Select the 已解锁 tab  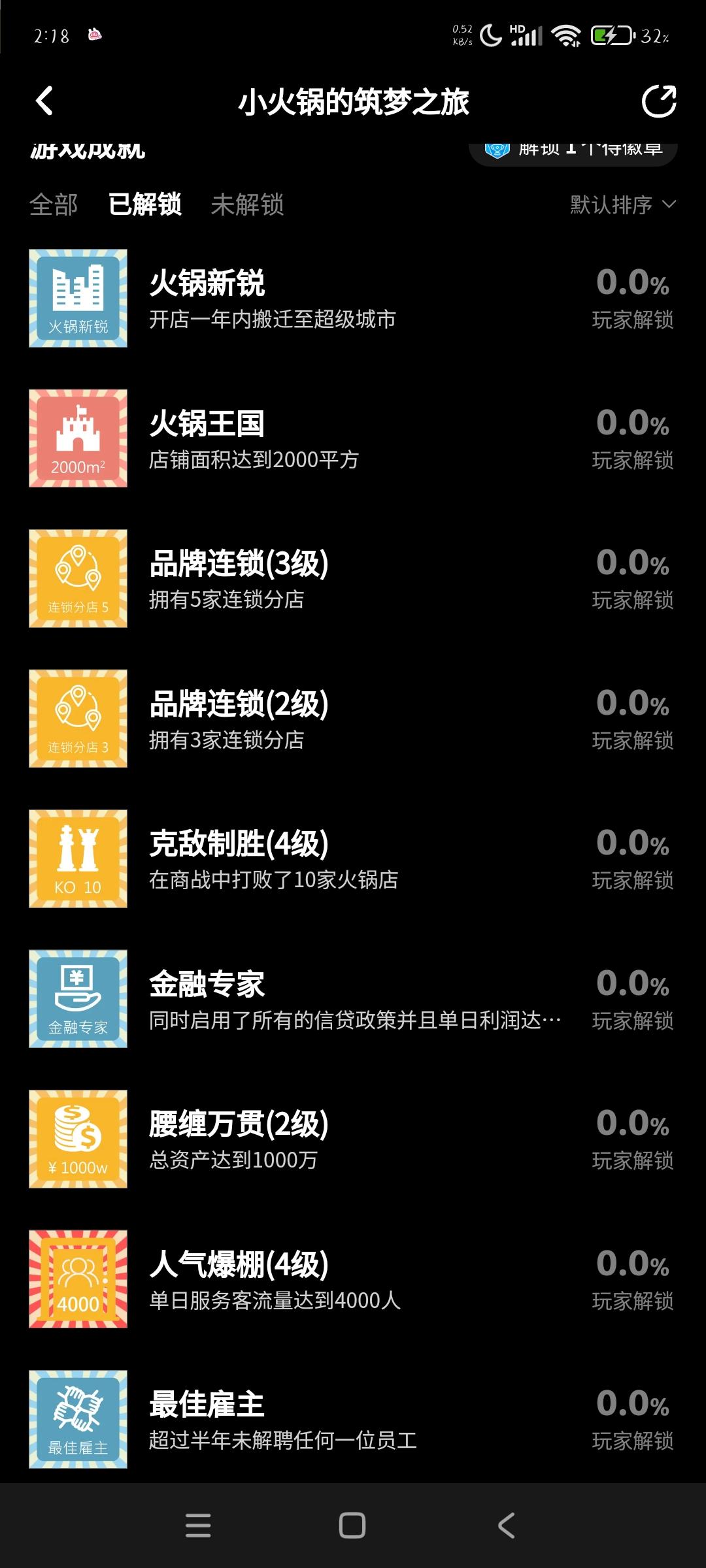[x=145, y=204]
